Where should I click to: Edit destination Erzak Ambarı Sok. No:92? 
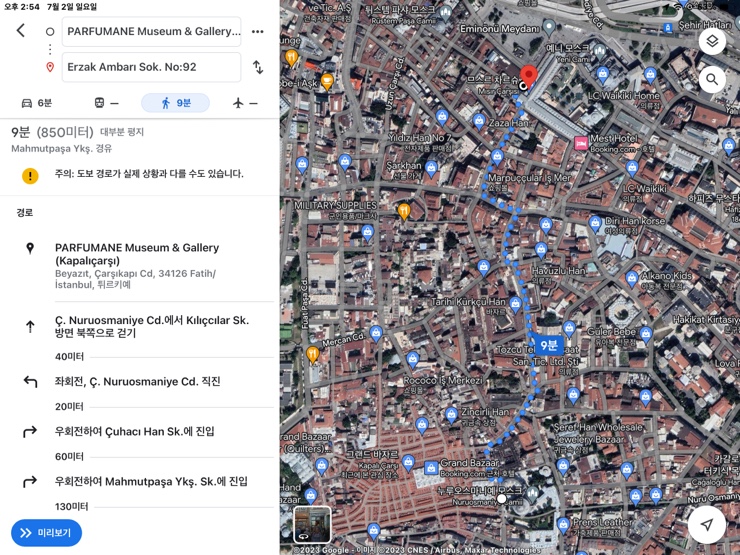[x=152, y=67]
